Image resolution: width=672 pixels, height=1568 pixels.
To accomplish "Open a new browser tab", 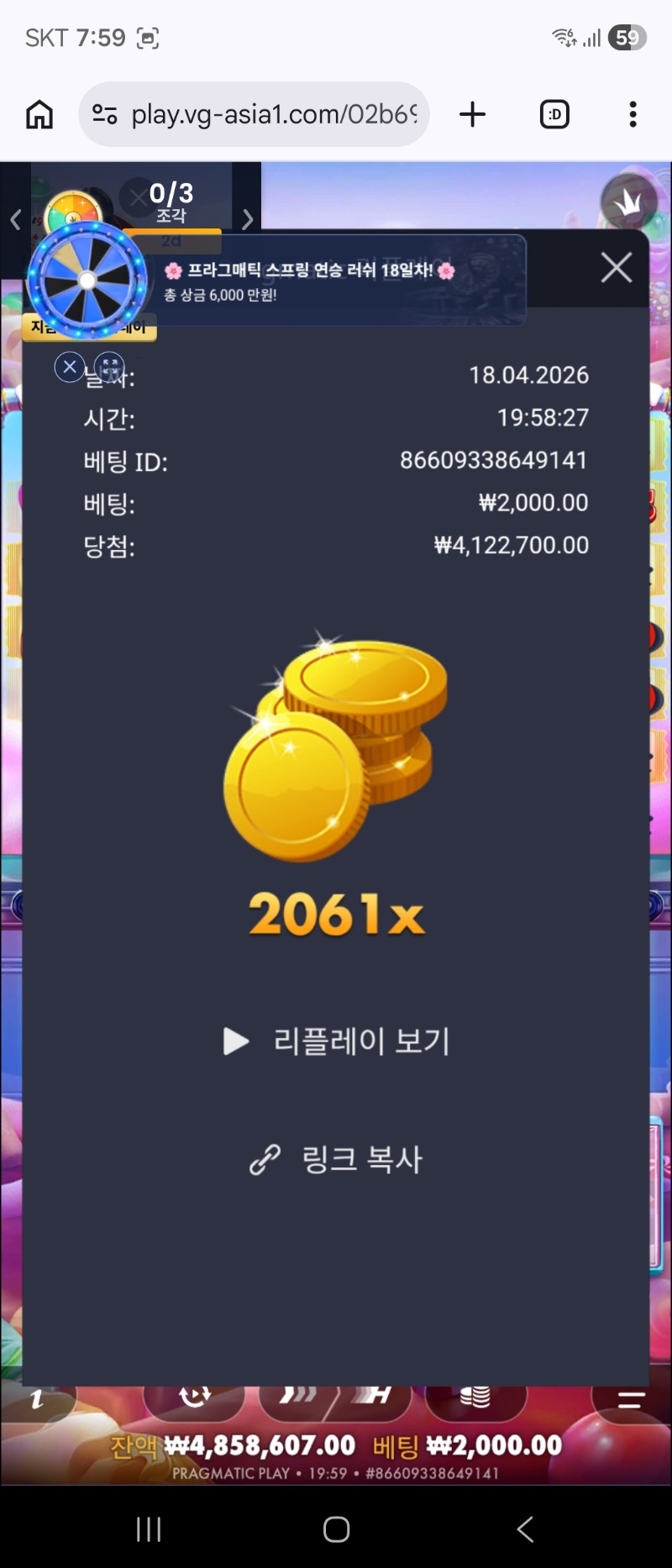I will click(x=473, y=114).
